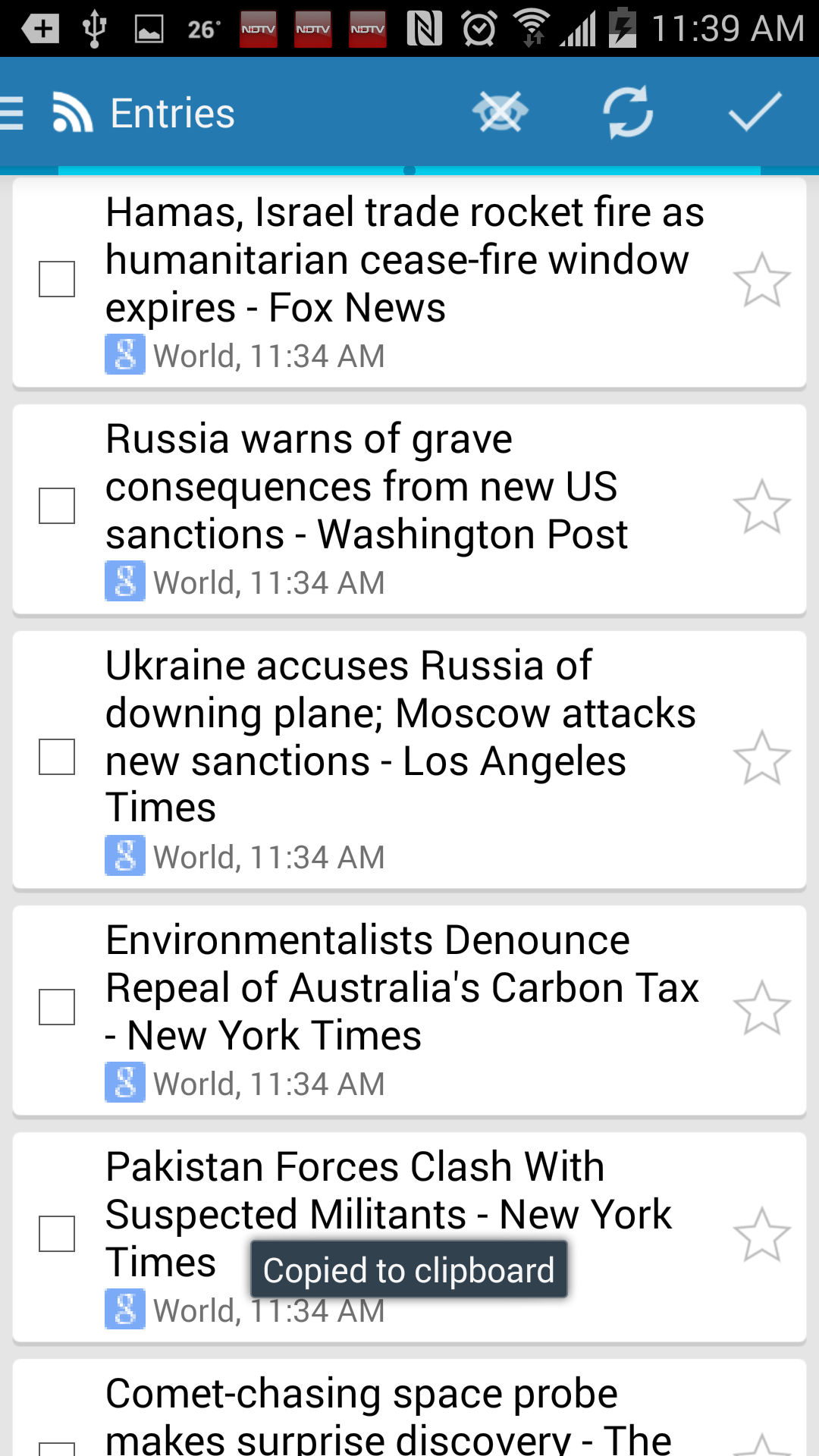
Task: Favorite the Russia warns Washington Post entry
Action: coord(761,507)
